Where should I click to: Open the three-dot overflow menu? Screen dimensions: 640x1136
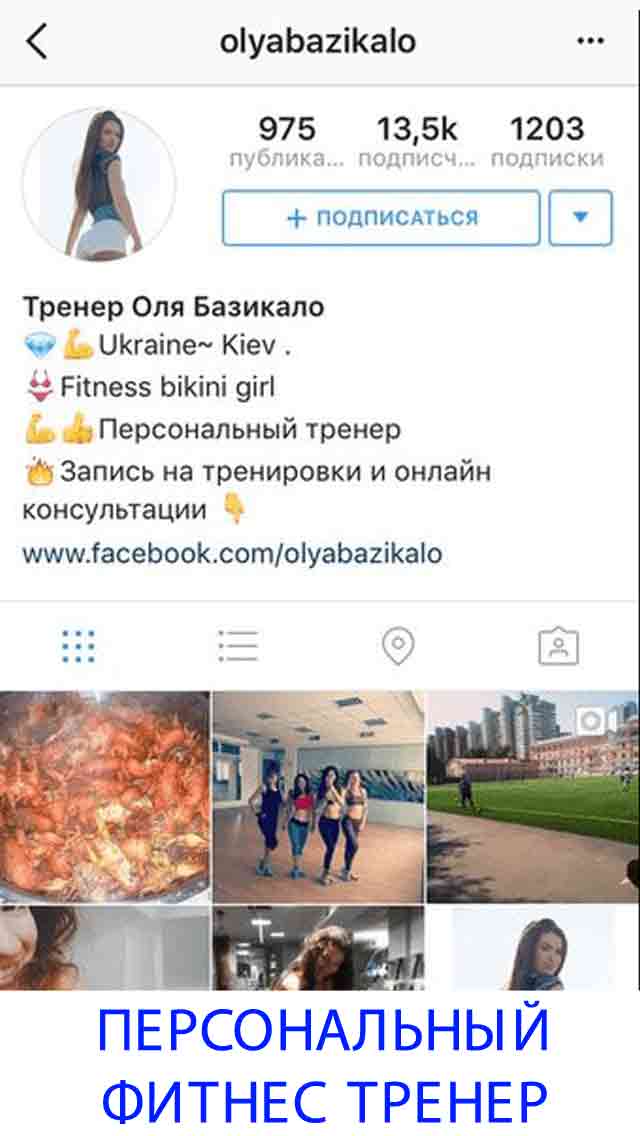pos(591,42)
